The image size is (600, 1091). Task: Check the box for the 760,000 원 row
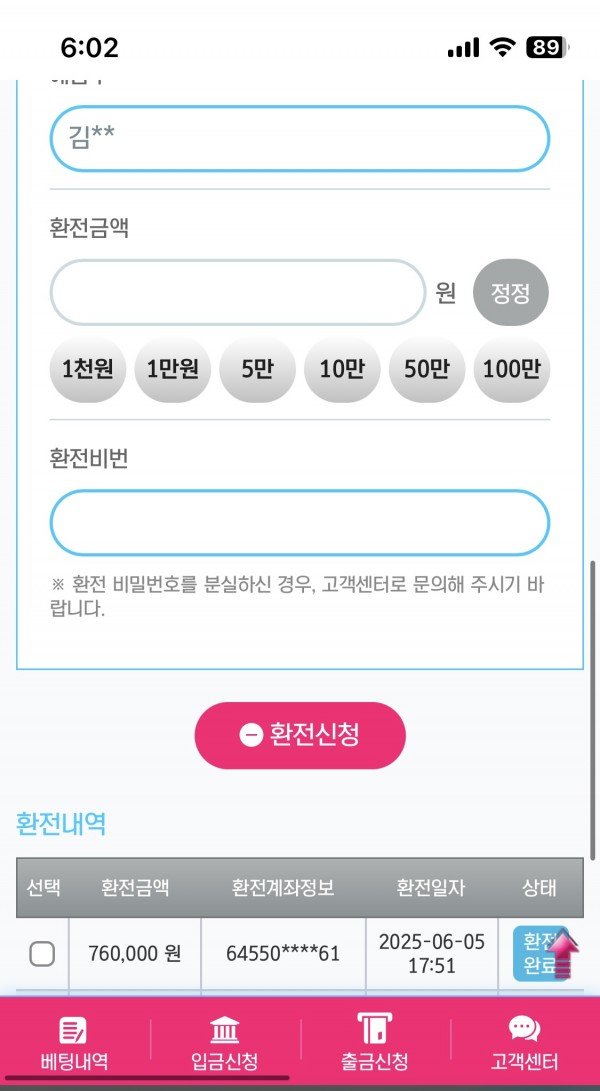point(42,954)
